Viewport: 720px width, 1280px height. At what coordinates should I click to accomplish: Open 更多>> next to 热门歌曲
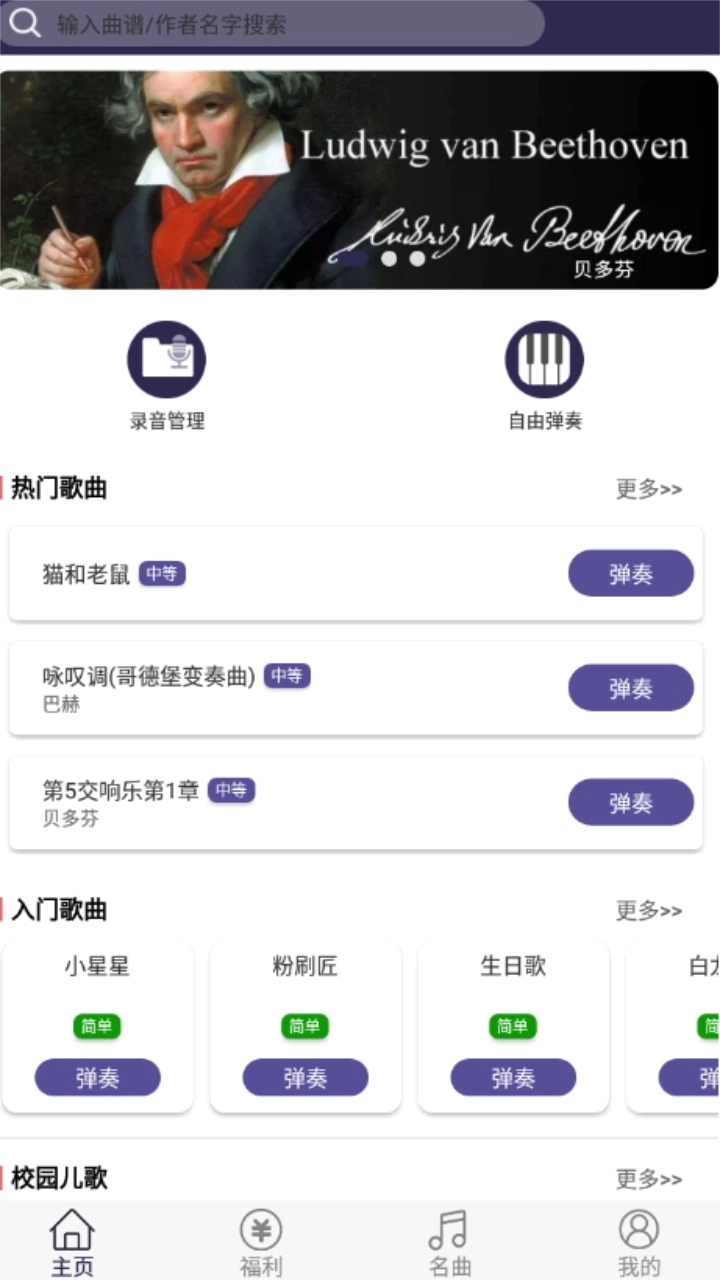pos(648,490)
